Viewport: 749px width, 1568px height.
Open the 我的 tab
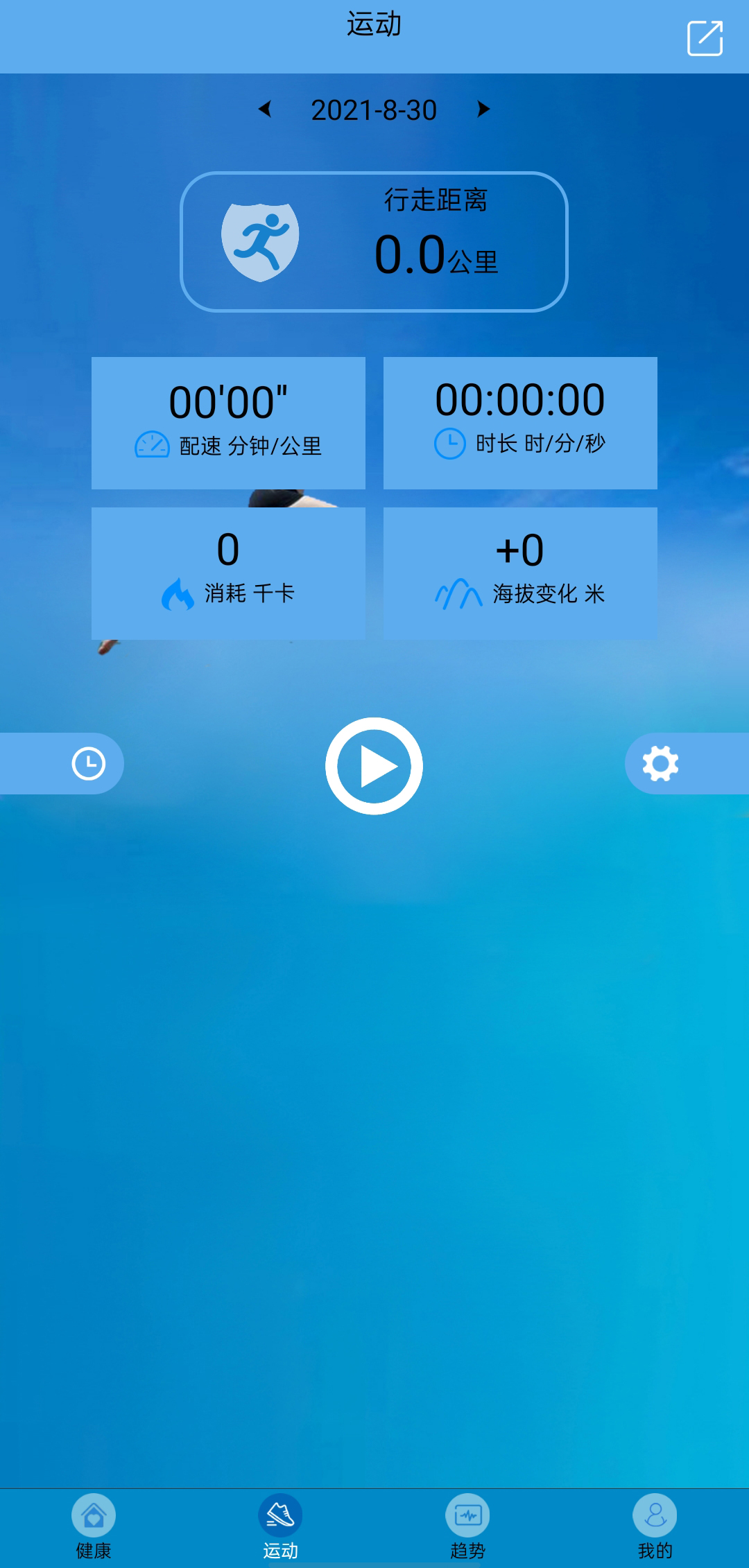tap(655, 1526)
